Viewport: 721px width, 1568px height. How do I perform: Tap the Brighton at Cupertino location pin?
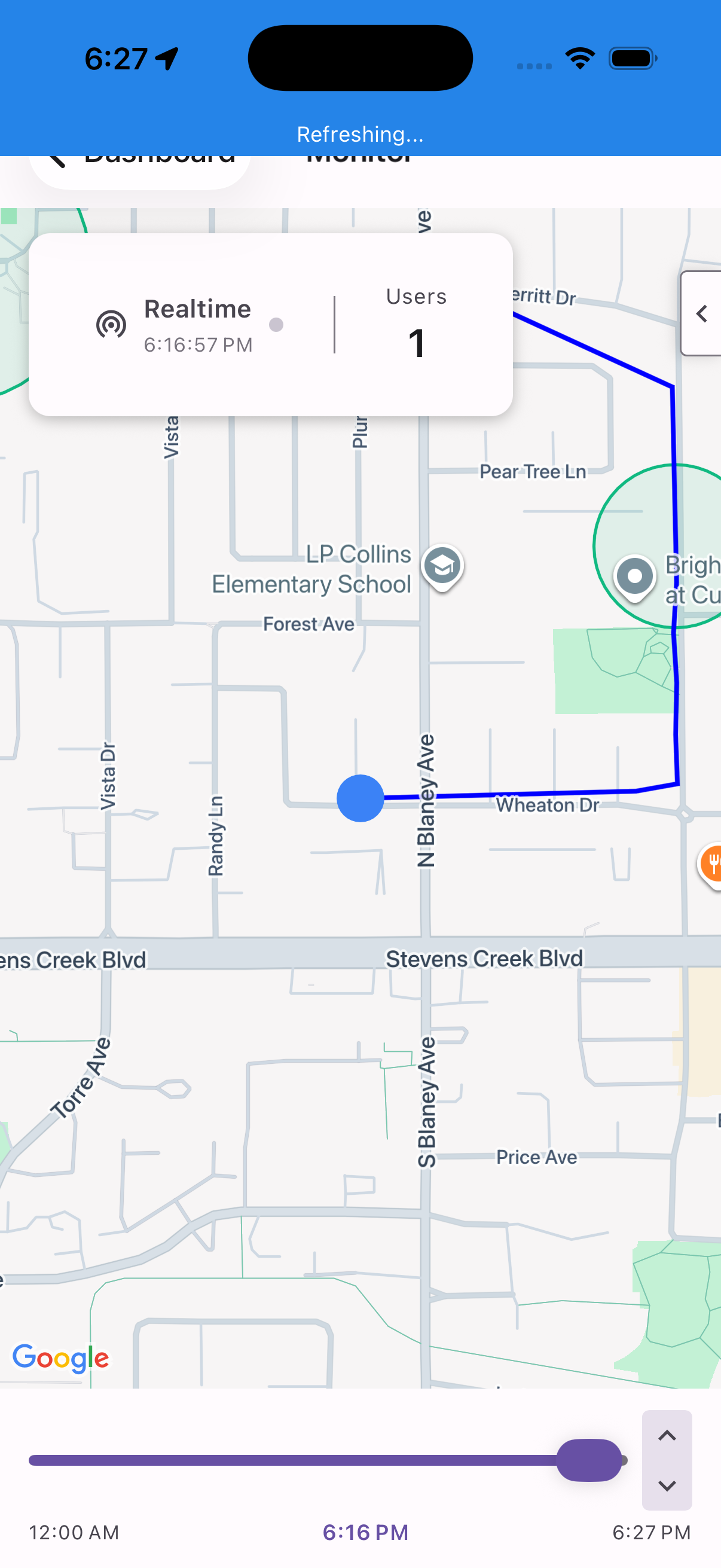(634, 575)
